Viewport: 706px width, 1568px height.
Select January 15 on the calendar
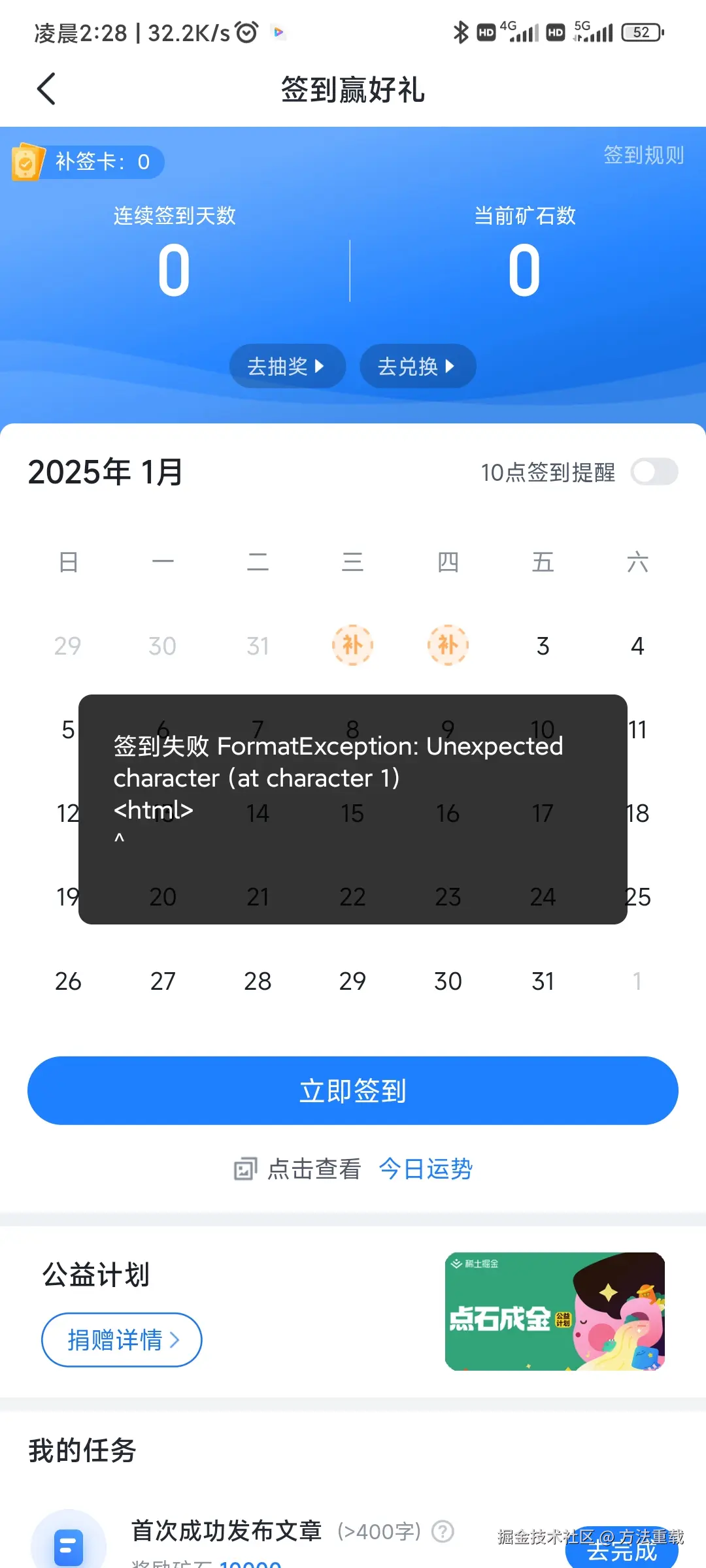[353, 813]
